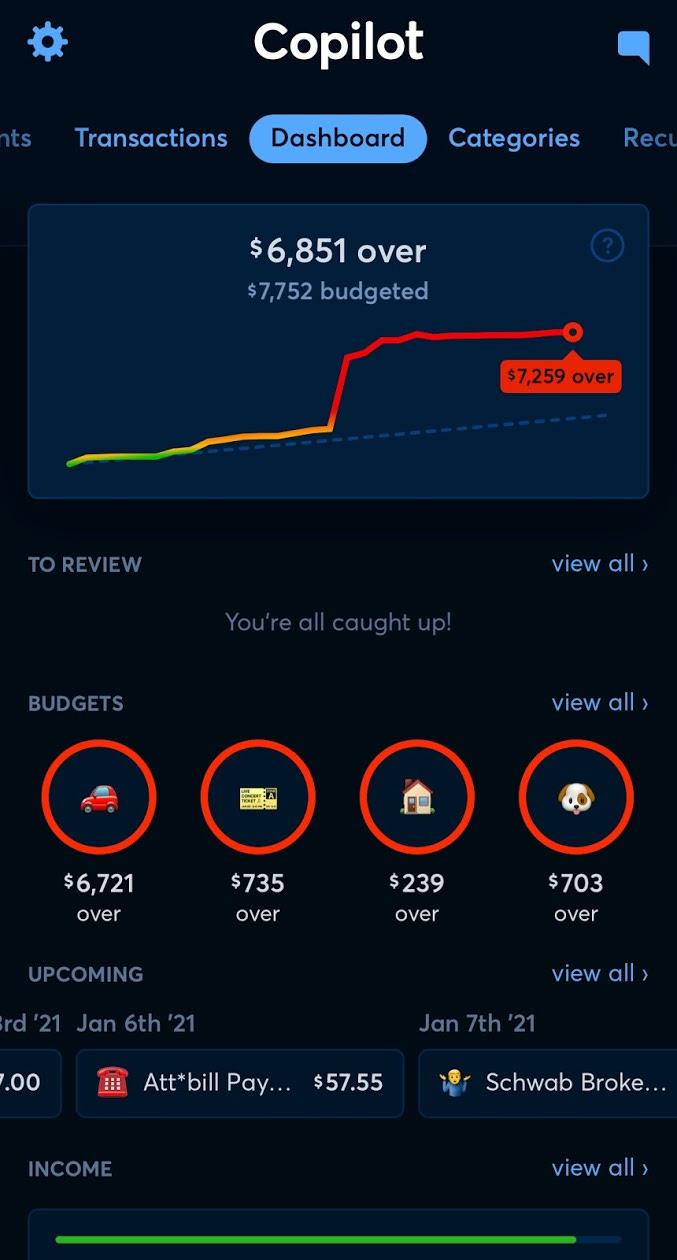View all items to review
The height and width of the screenshot is (1260, 677).
(599, 564)
